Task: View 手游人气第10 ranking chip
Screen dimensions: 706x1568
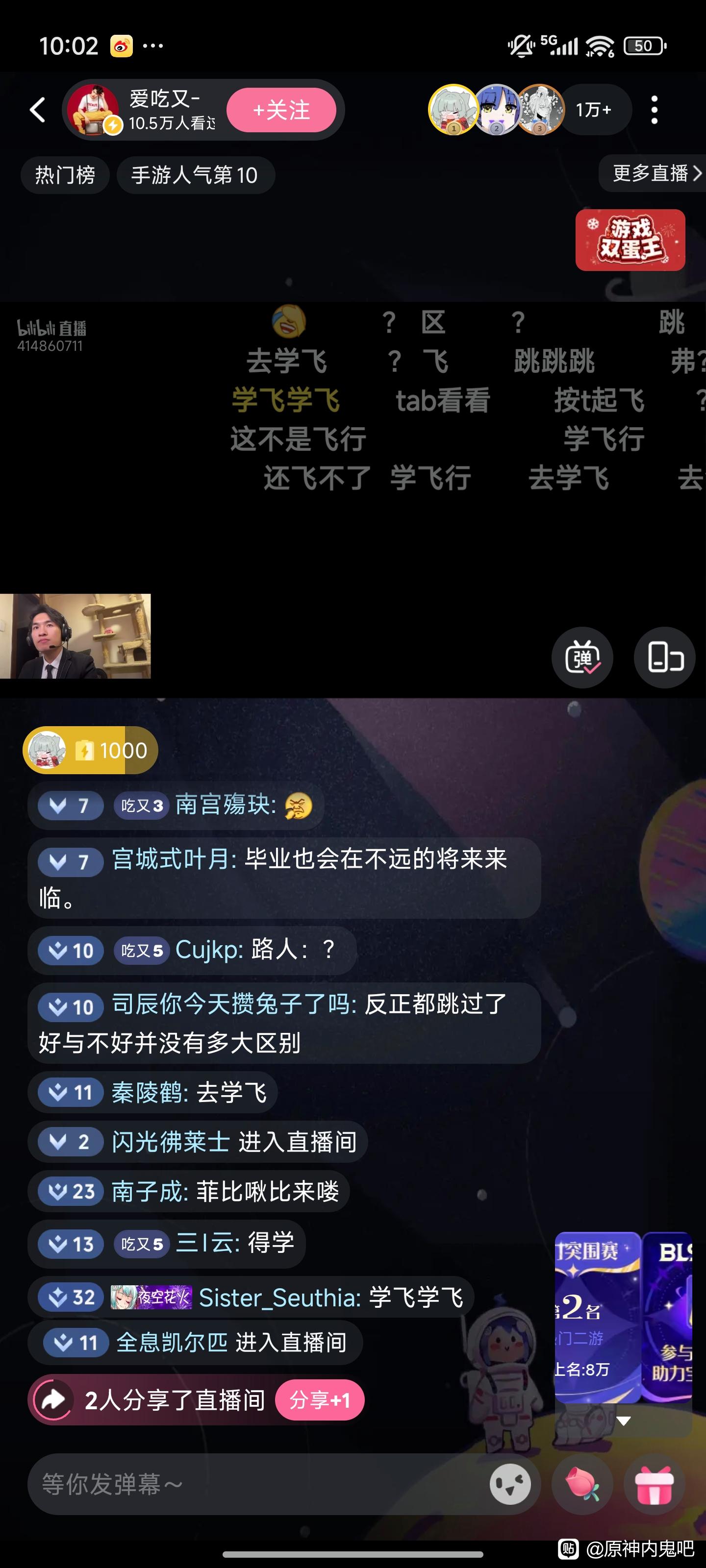Action: 195,175
